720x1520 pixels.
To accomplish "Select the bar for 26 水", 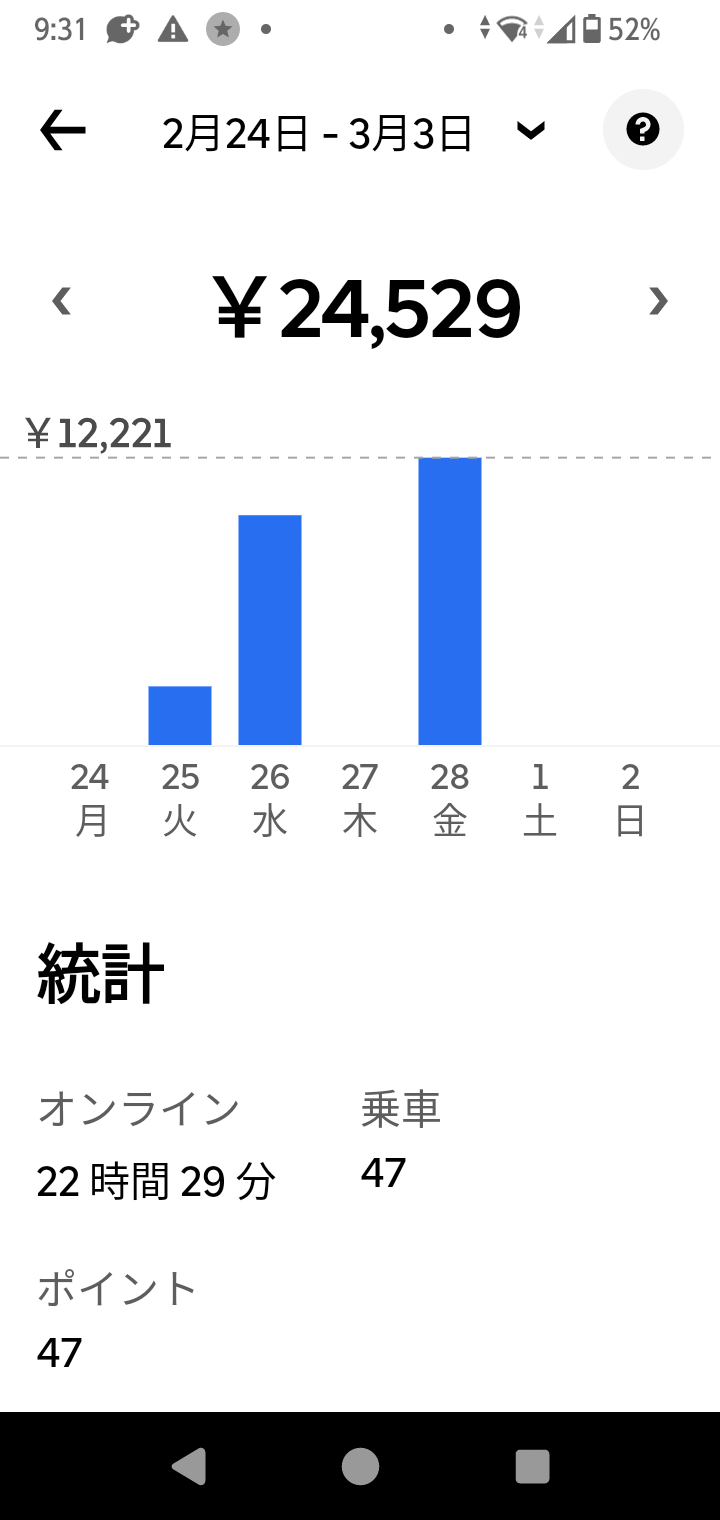I will click(x=270, y=630).
